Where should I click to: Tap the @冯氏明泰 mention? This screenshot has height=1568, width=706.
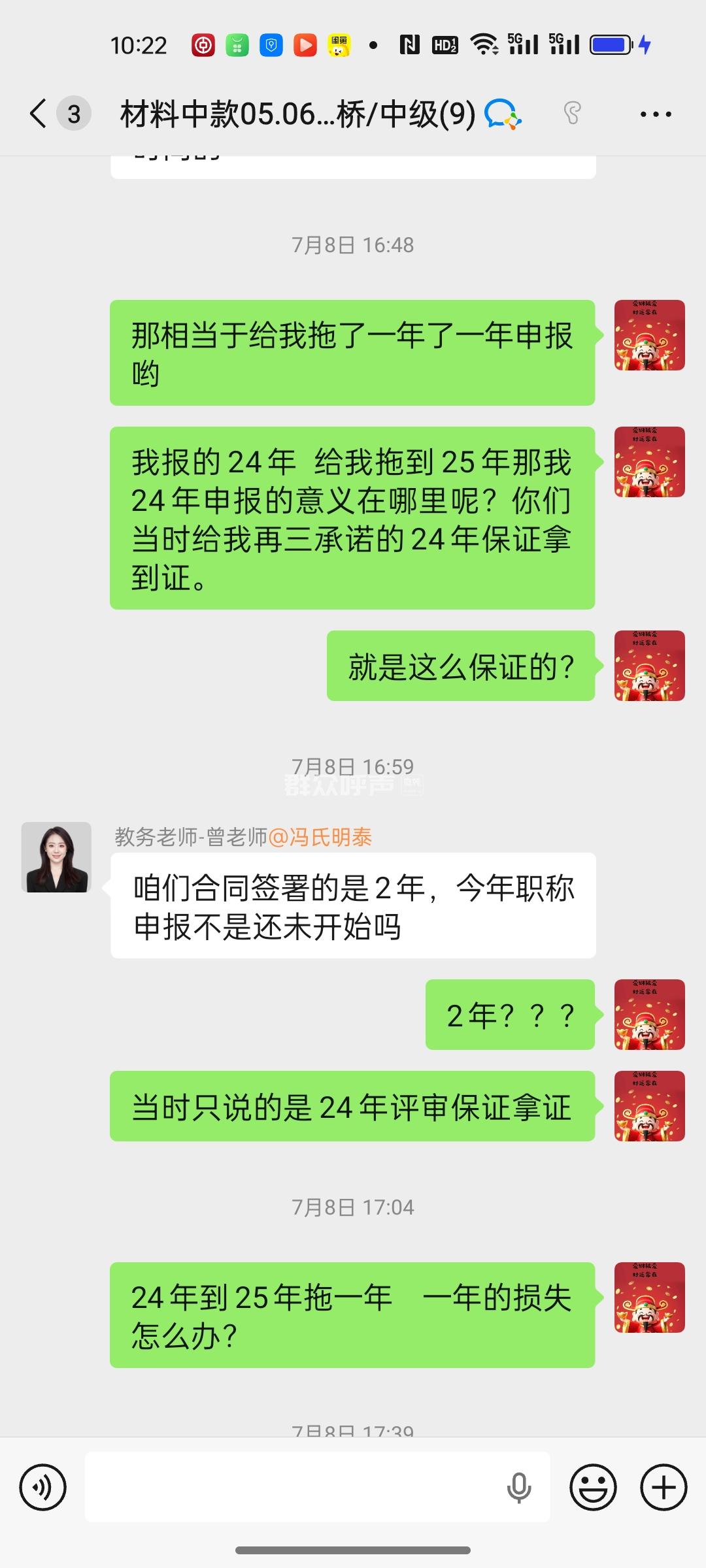320,837
